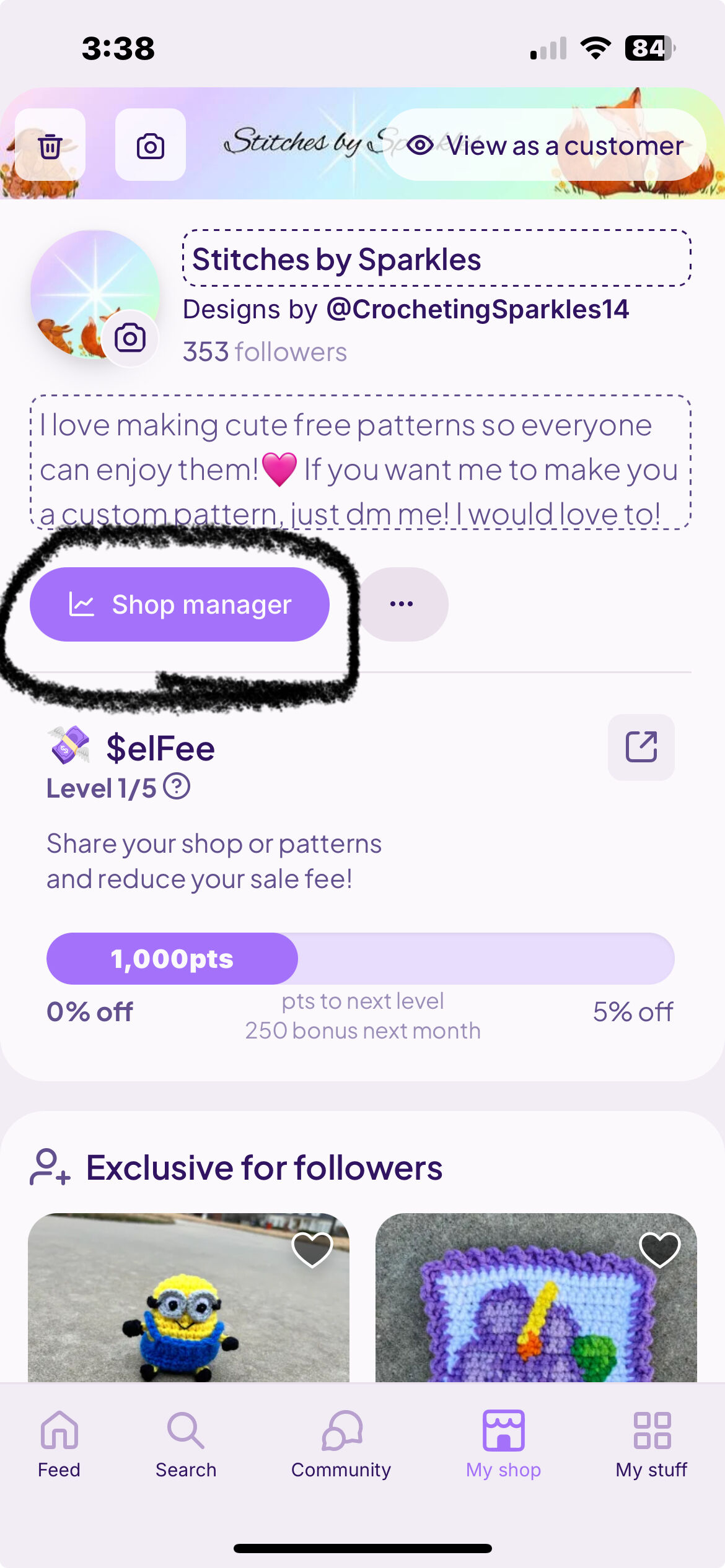This screenshot has width=725, height=1568.
Task: Open the purple crochet square pattern
Action: (536, 1297)
